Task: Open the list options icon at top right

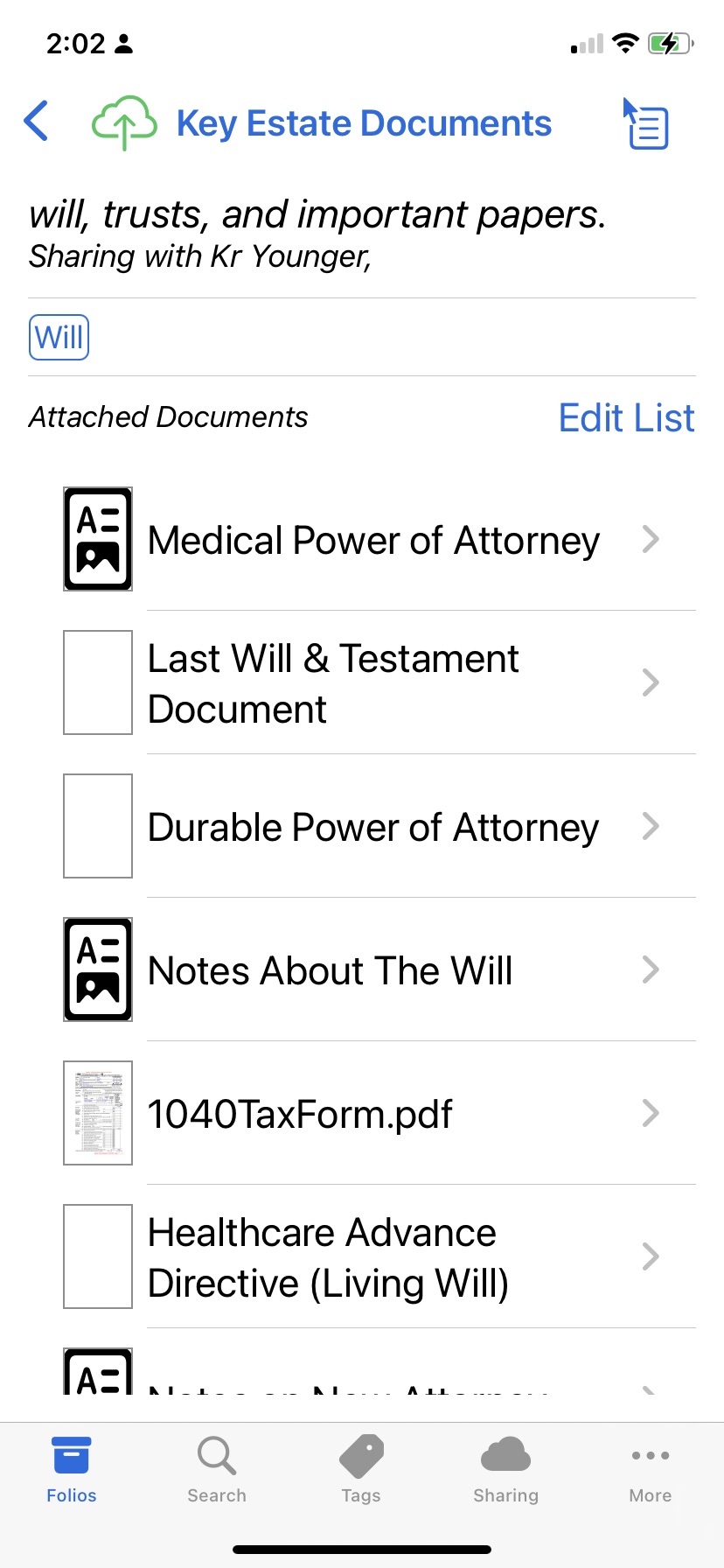Action: pyautogui.click(x=647, y=124)
